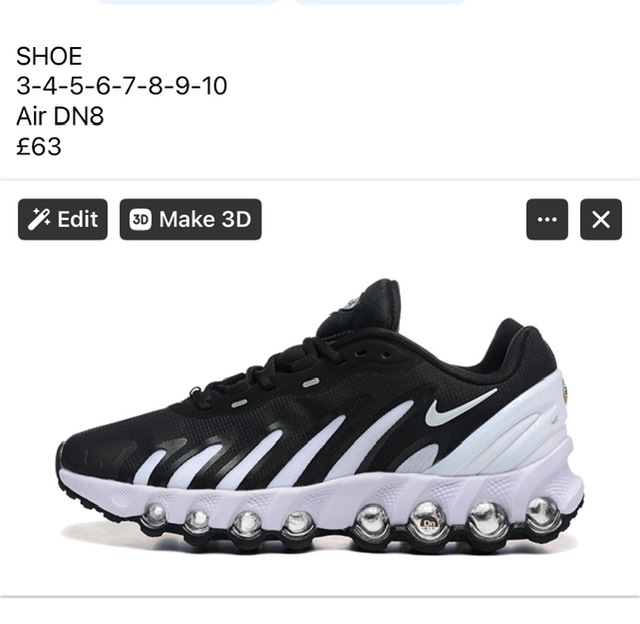This screenshot has width=640, height=624.
Task: Tap the Make 3D button
Action: pos(190,220)
